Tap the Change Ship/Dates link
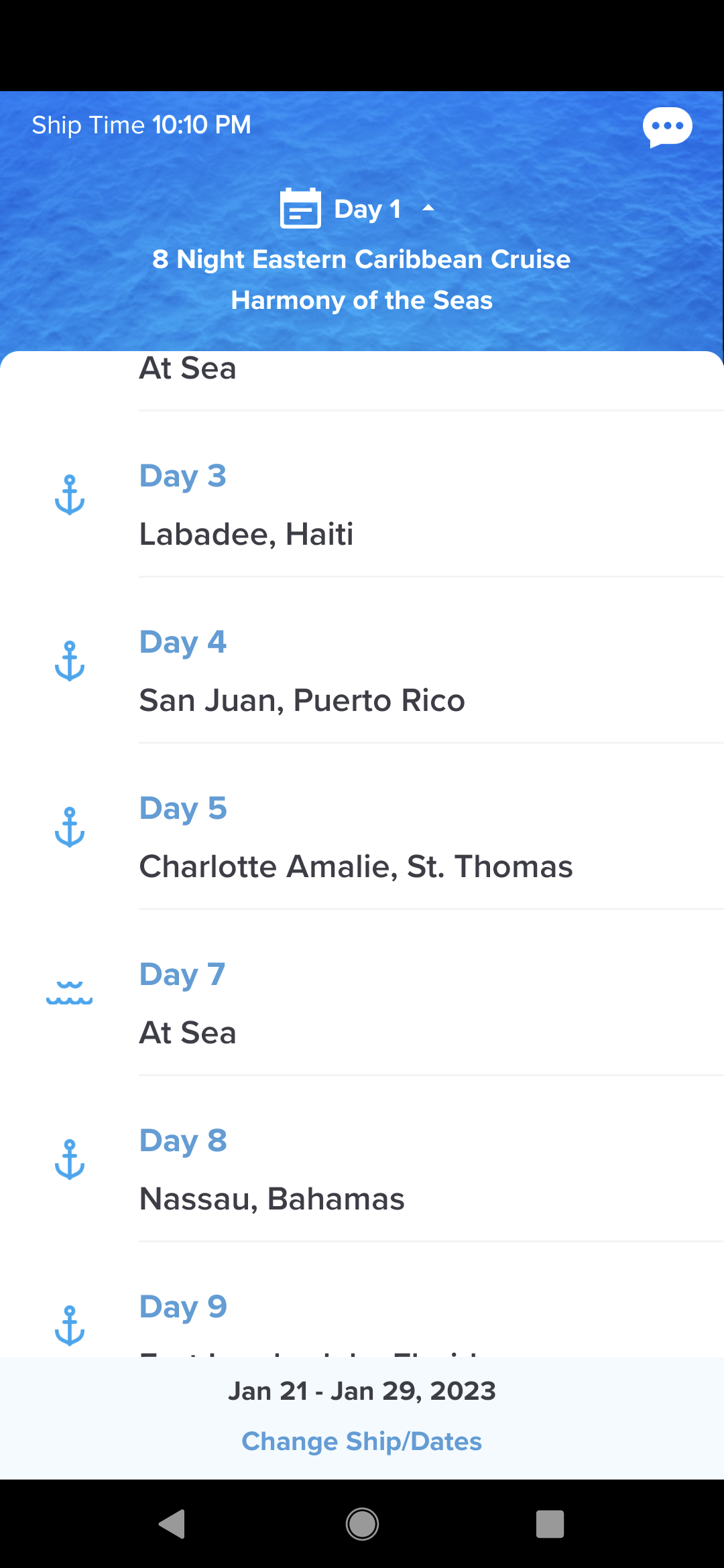 click(x=362, y=1441)
